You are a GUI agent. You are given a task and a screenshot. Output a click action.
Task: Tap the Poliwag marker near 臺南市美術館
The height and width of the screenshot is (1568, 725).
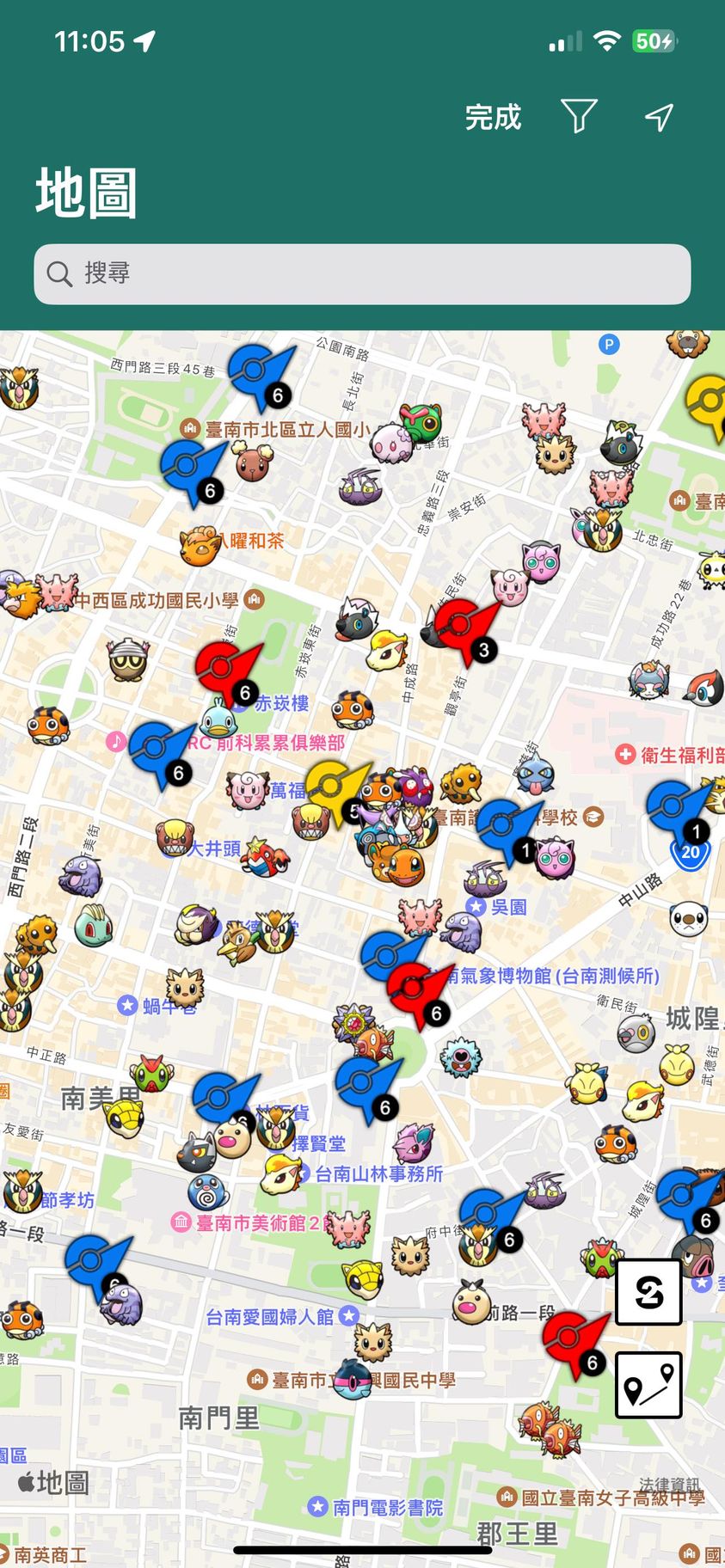point(208,1192)
